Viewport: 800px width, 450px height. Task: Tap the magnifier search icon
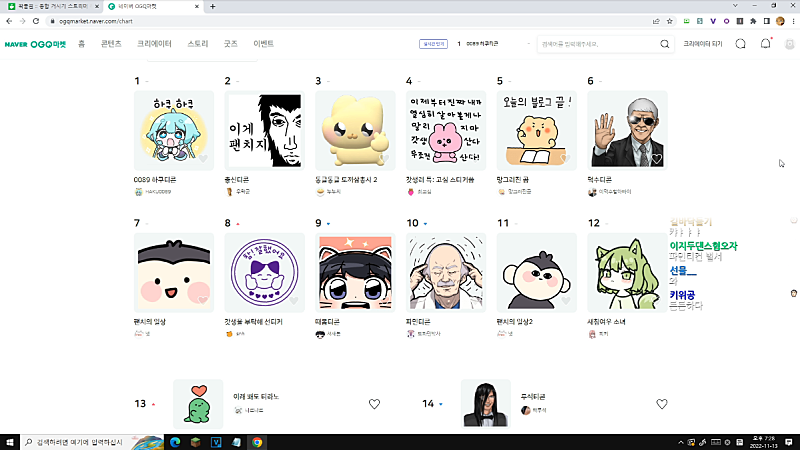[665, 44]
